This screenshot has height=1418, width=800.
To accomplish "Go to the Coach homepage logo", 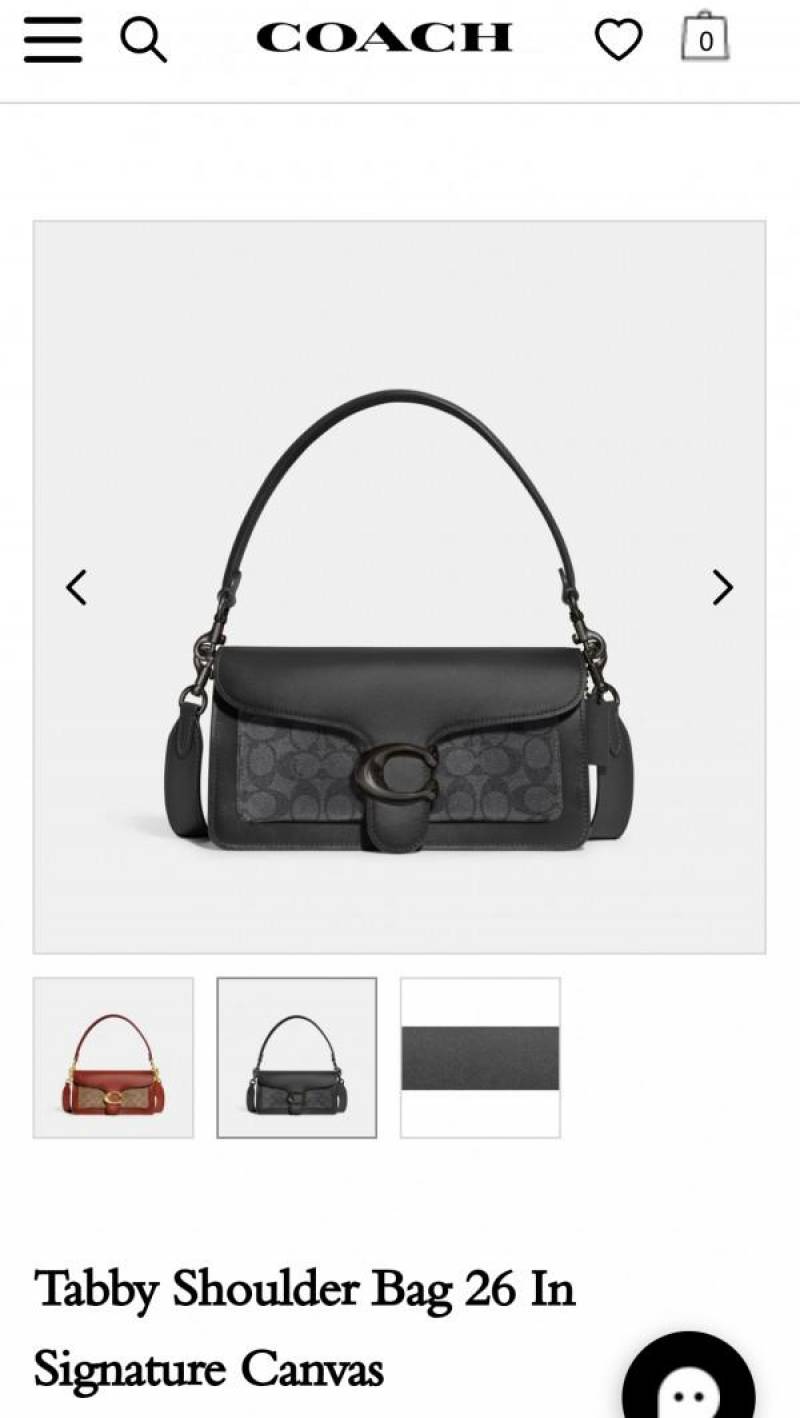I will (x=384, y=39).
